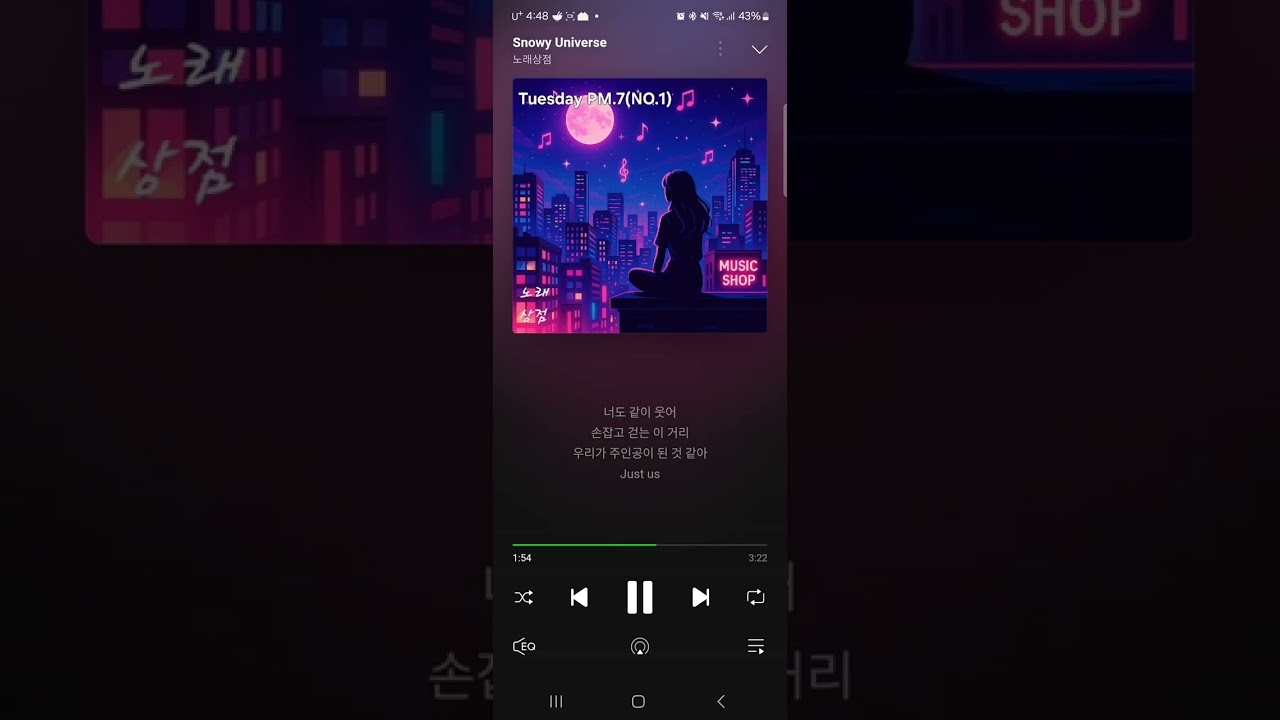Pause the Snowy Universe track
Image resolution: width=1280 pixels, height=720 pixels.
tap(640, 597)
